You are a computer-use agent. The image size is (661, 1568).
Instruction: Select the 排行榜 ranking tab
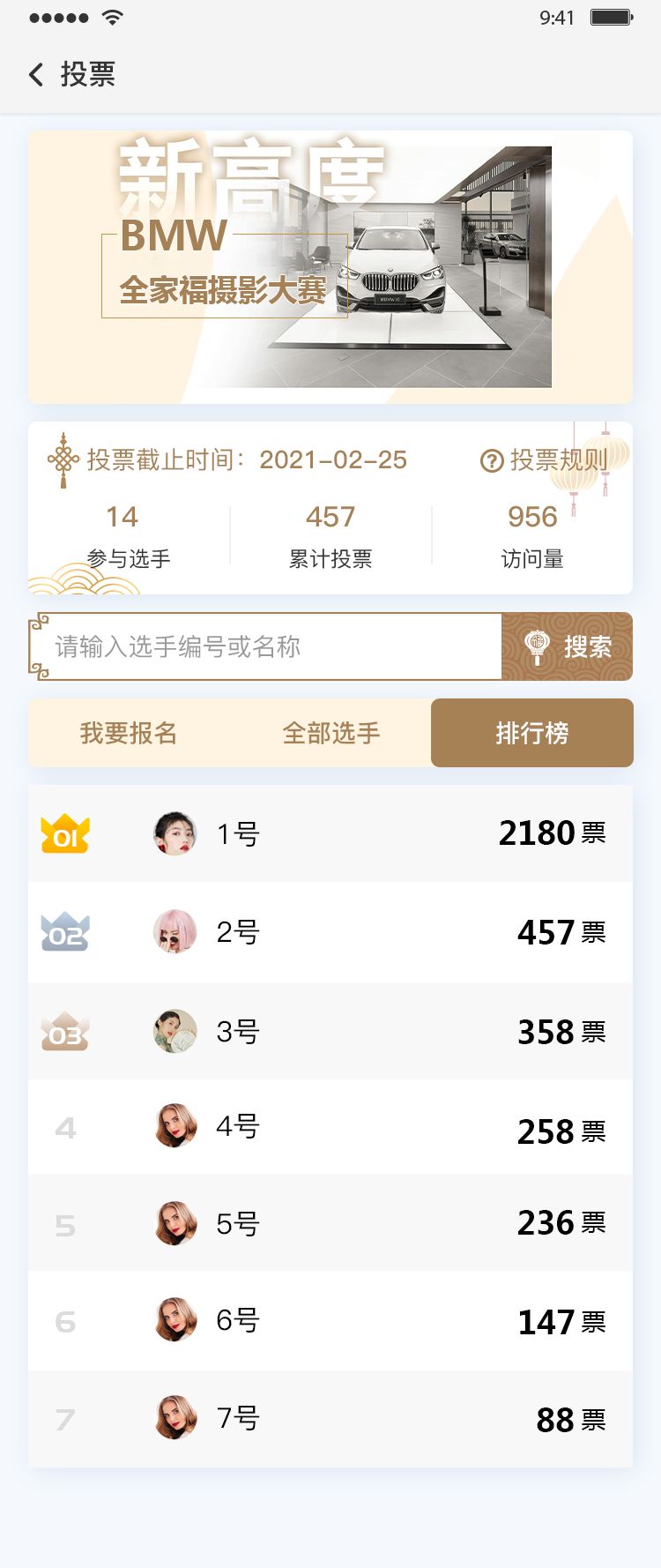click(x=531, y=733)
